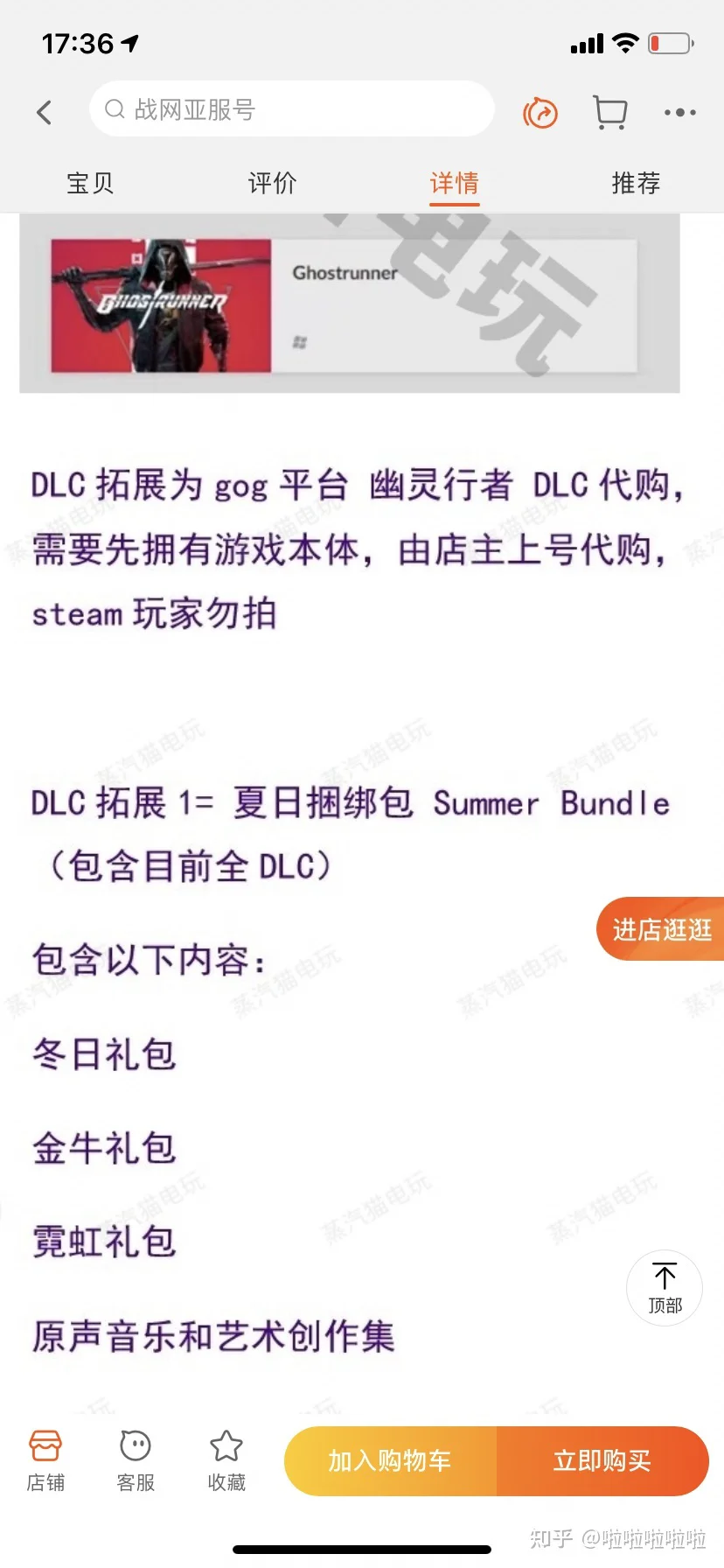The height and width of the screenshot is (1568, 724).
Task: Switch to the 评价 tab
Action: [x=272, y=183]
